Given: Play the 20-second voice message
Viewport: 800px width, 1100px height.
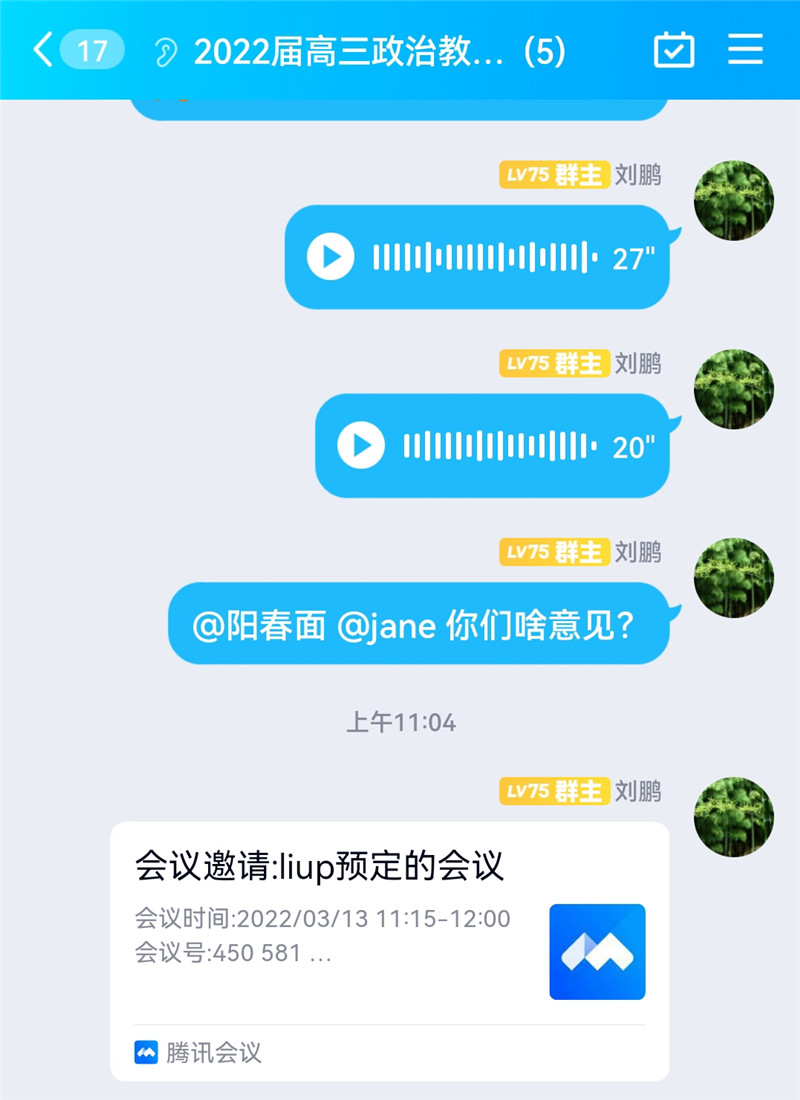Looking at the screenshot, I should pos(360,446).
